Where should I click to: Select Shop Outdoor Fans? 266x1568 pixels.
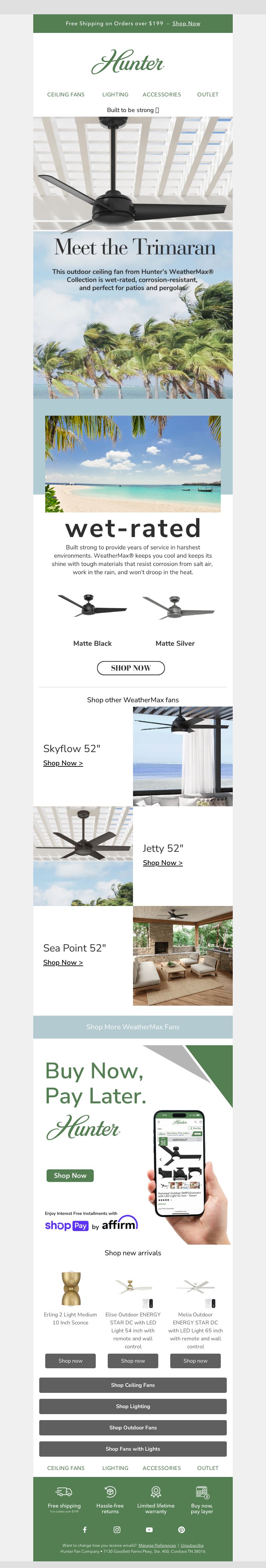(133, 1427)
